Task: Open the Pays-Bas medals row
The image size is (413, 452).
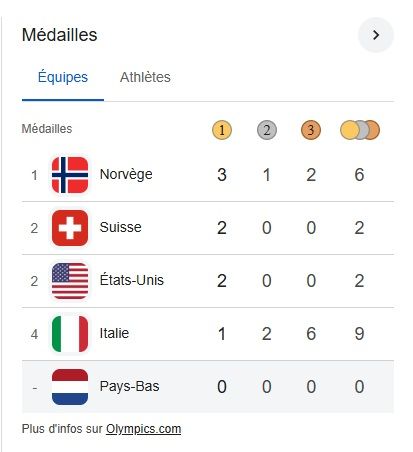Action: [208, 387]
